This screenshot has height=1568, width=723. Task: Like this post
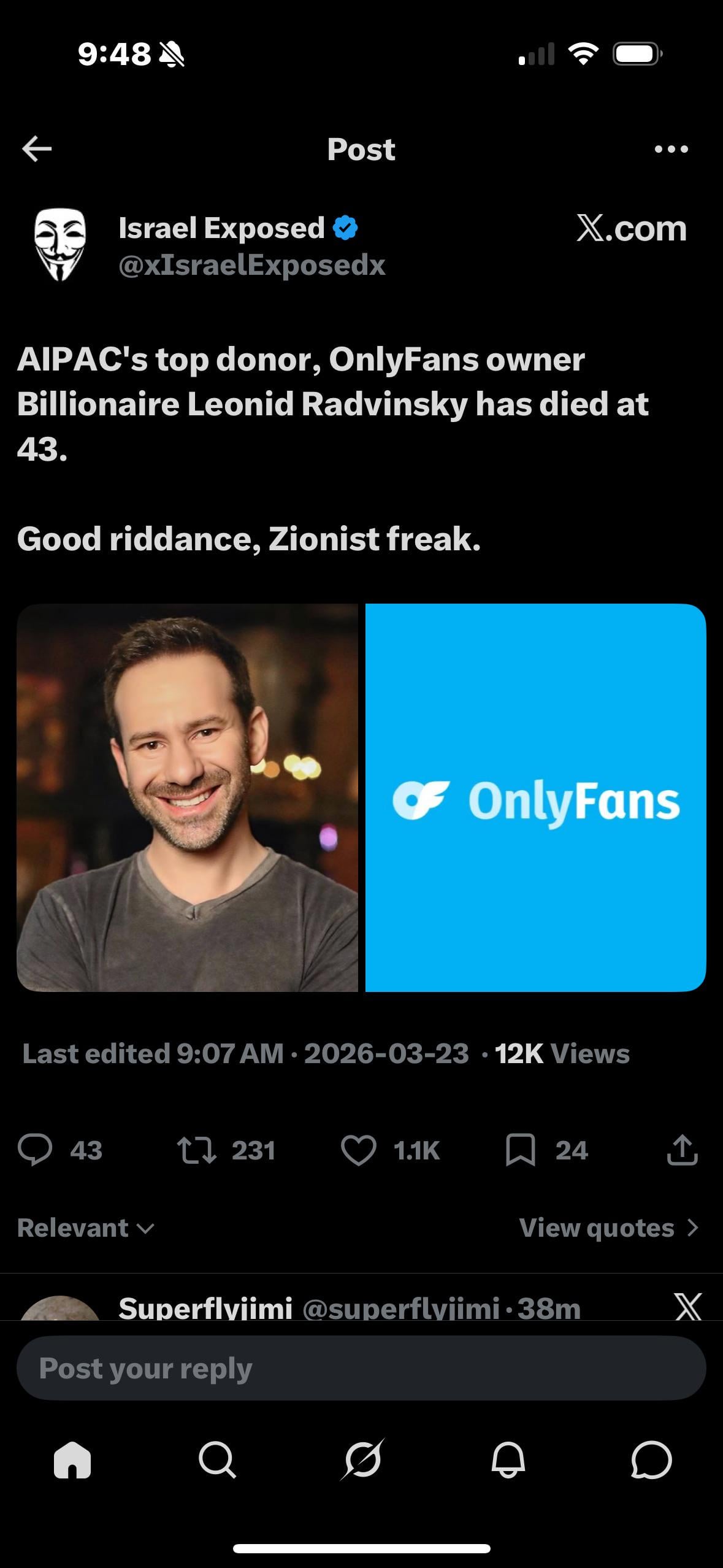(x=358, y=1150)
